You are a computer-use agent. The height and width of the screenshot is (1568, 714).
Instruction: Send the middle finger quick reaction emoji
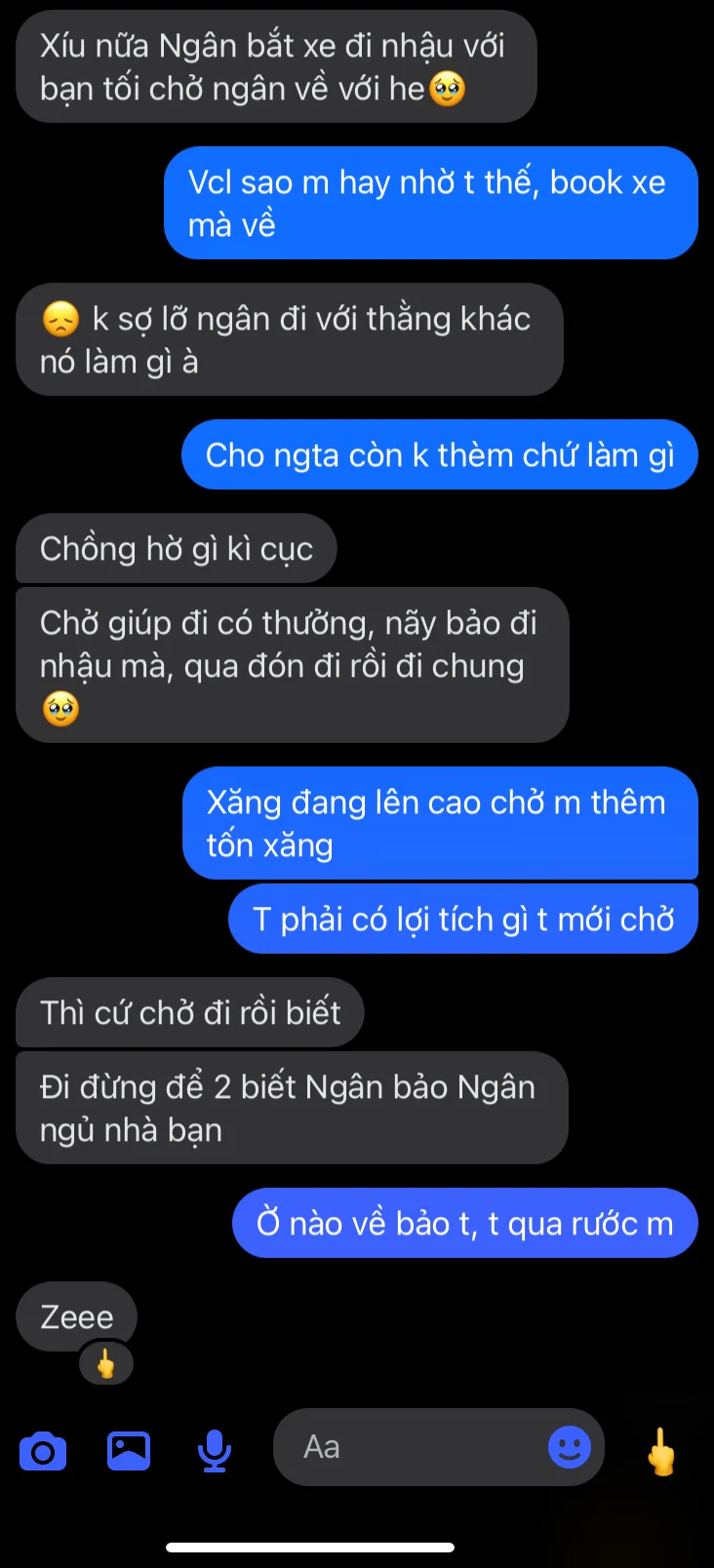(x=662, y=1450)
